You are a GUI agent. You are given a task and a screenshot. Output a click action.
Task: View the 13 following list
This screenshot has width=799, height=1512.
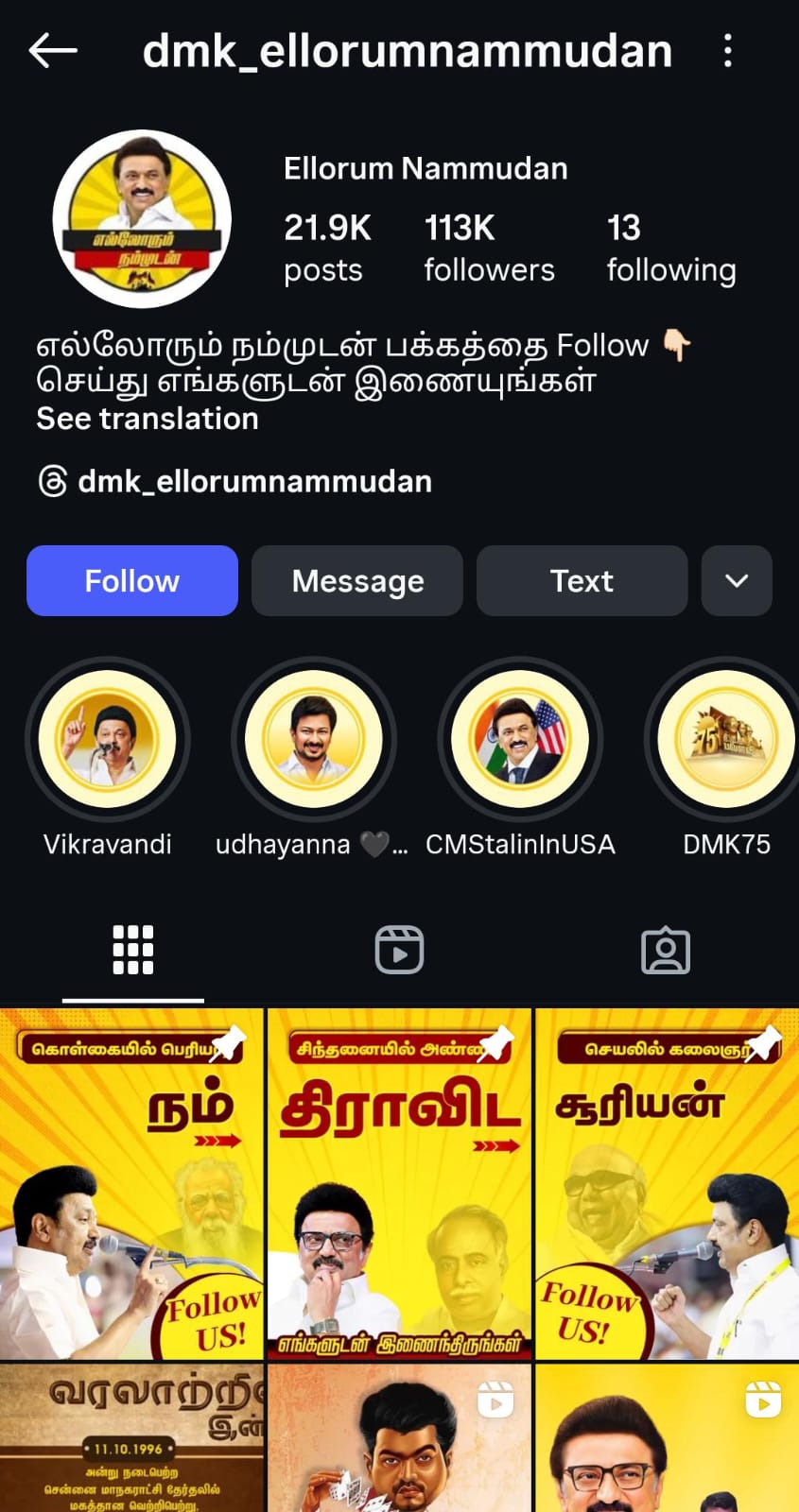(x=670, y=248)
